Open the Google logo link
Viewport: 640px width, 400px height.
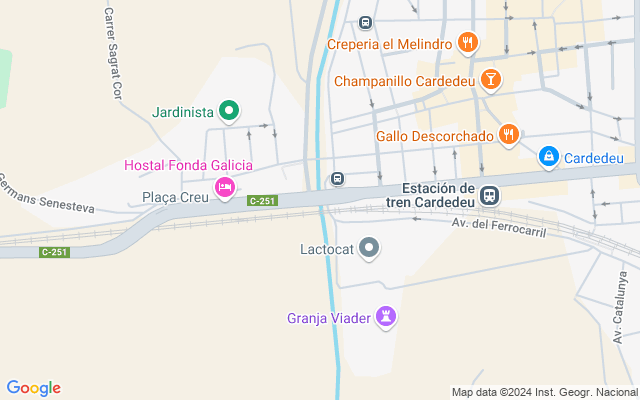click(33, 388)
